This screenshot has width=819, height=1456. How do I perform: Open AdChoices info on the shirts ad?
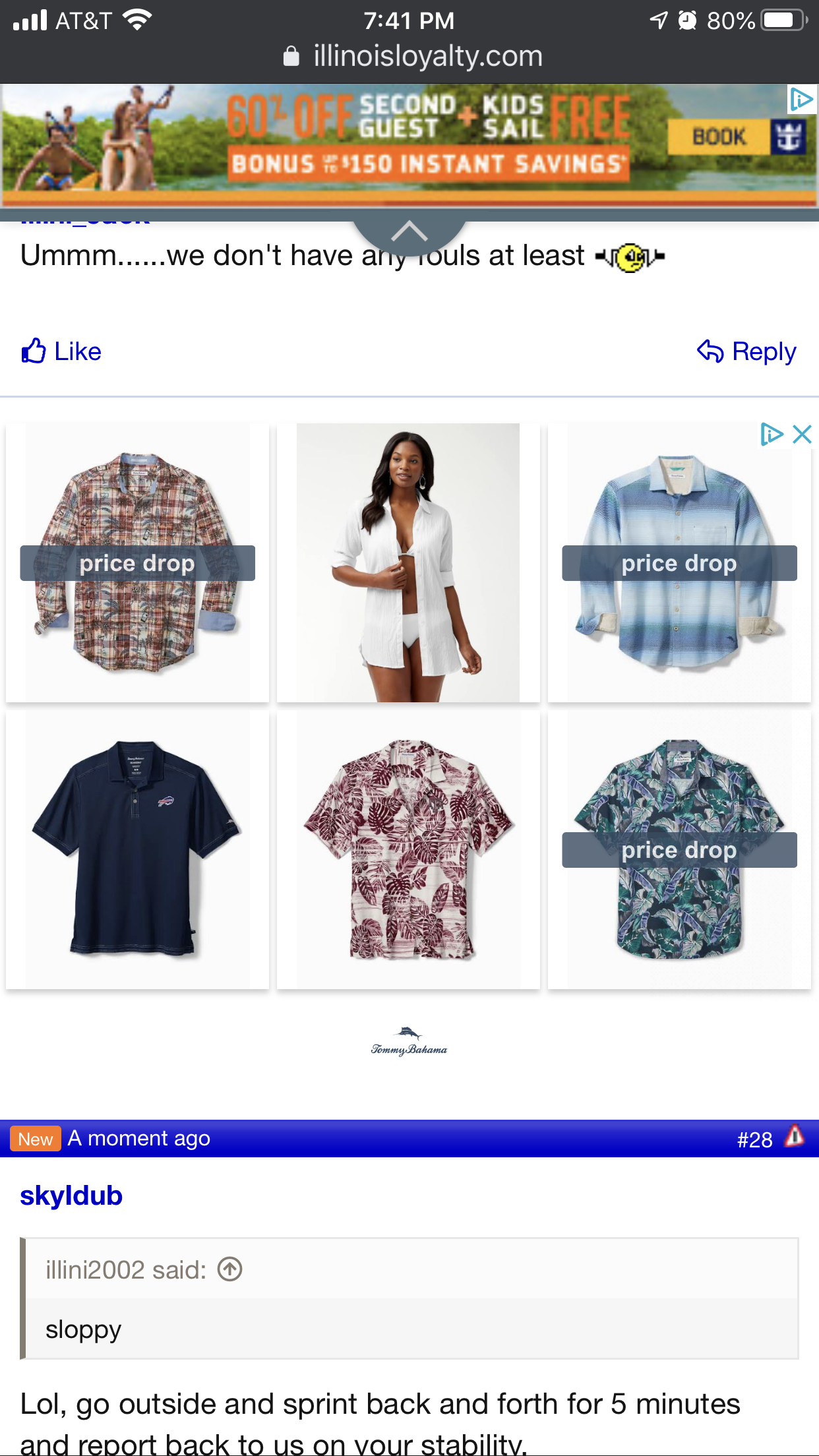771,435
